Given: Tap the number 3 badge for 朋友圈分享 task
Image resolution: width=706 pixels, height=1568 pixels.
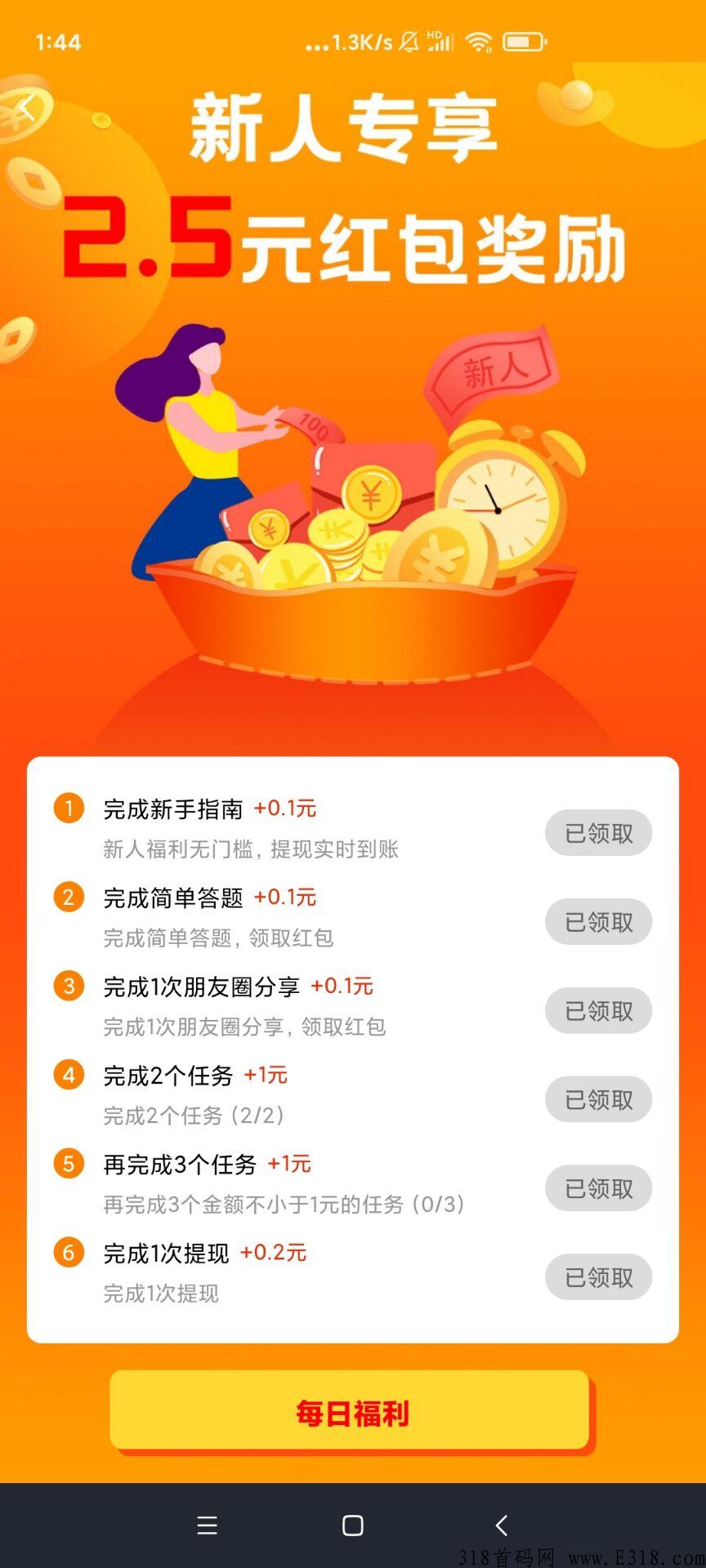Looking at the screenshot, I should pos(69,986).
